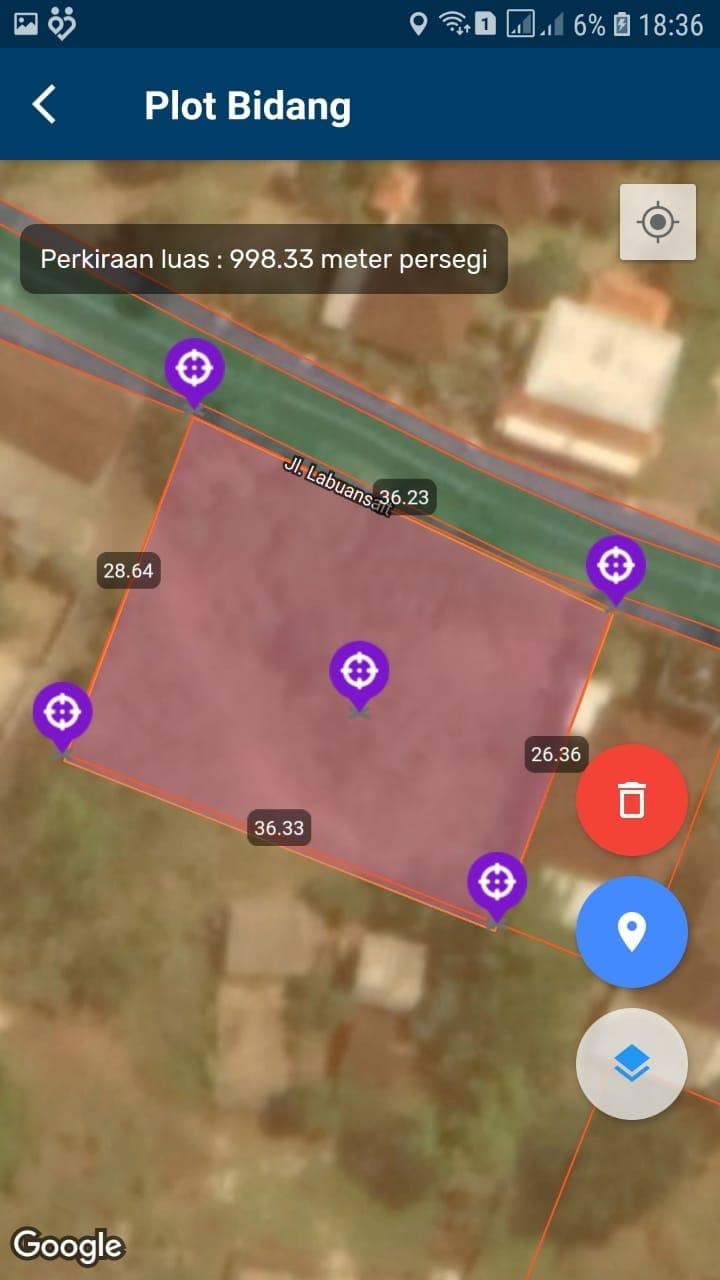720x1280 pixels.
Task: Delete the plotted area with trash button
Action: tap(632, 800)
